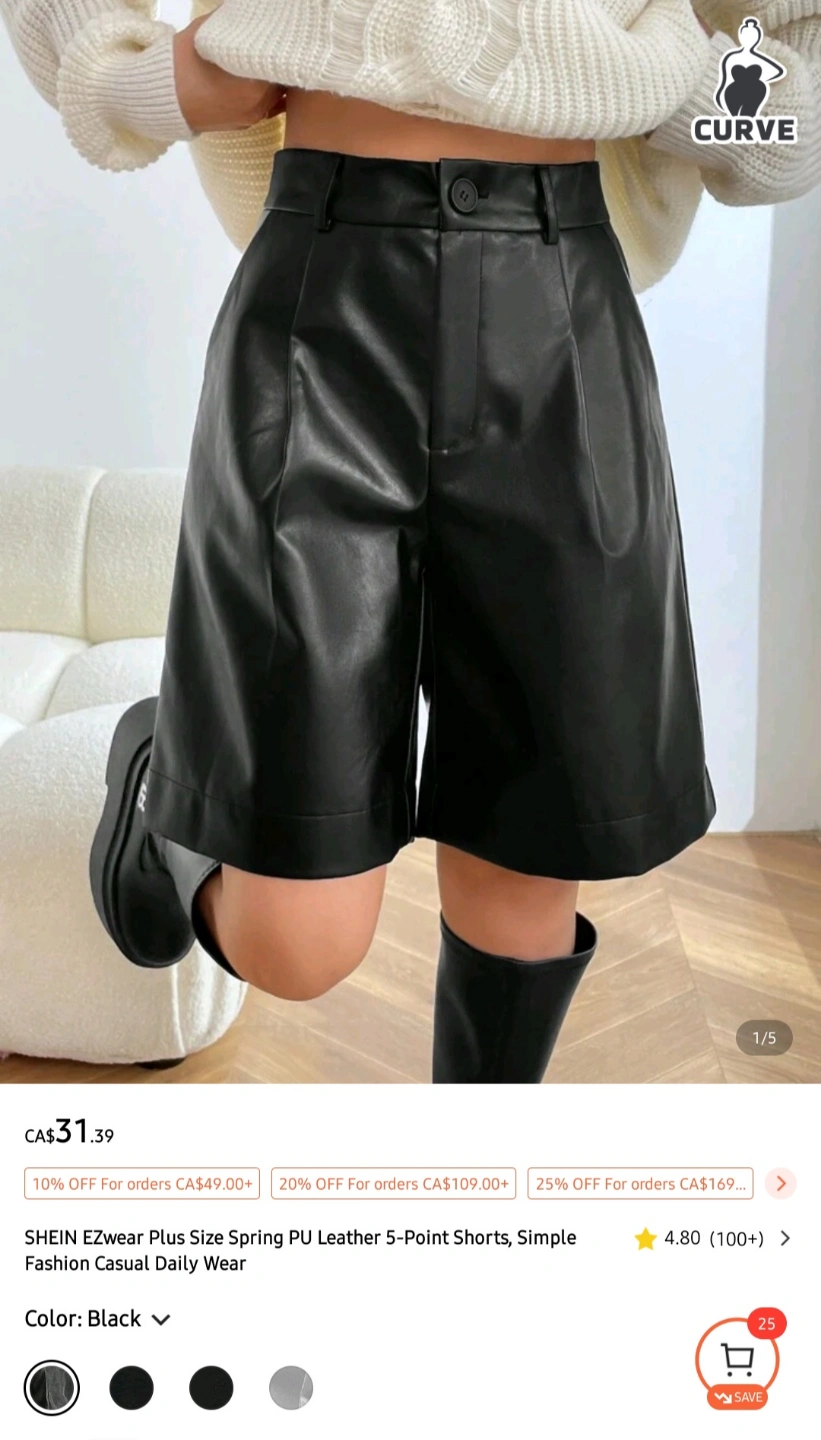Tap the 10% OFF orders CA$49.00+ coupon

[x=142, y=1183]
